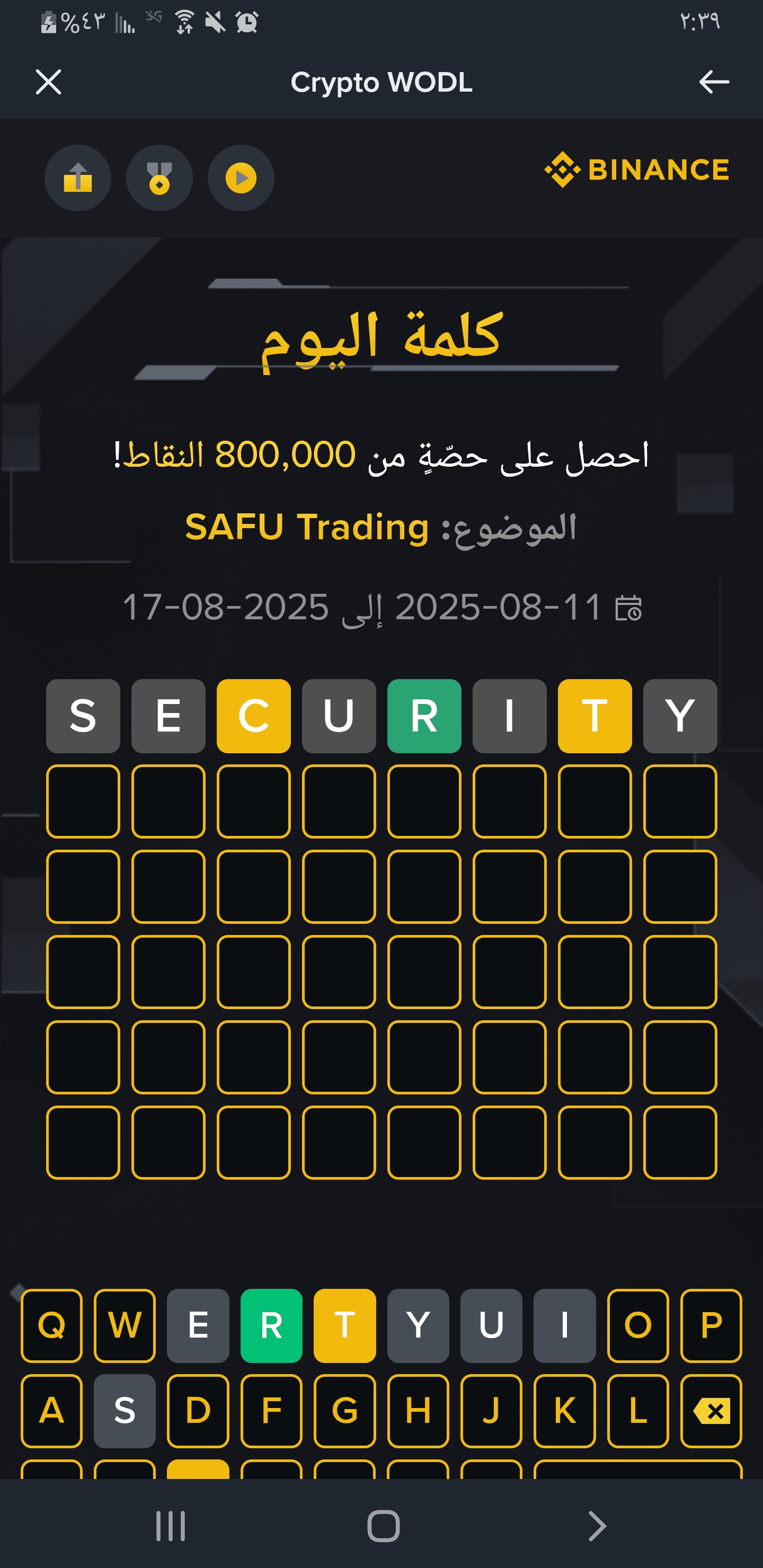Type the letter A on the keyboard

[x=52, y=1410]
